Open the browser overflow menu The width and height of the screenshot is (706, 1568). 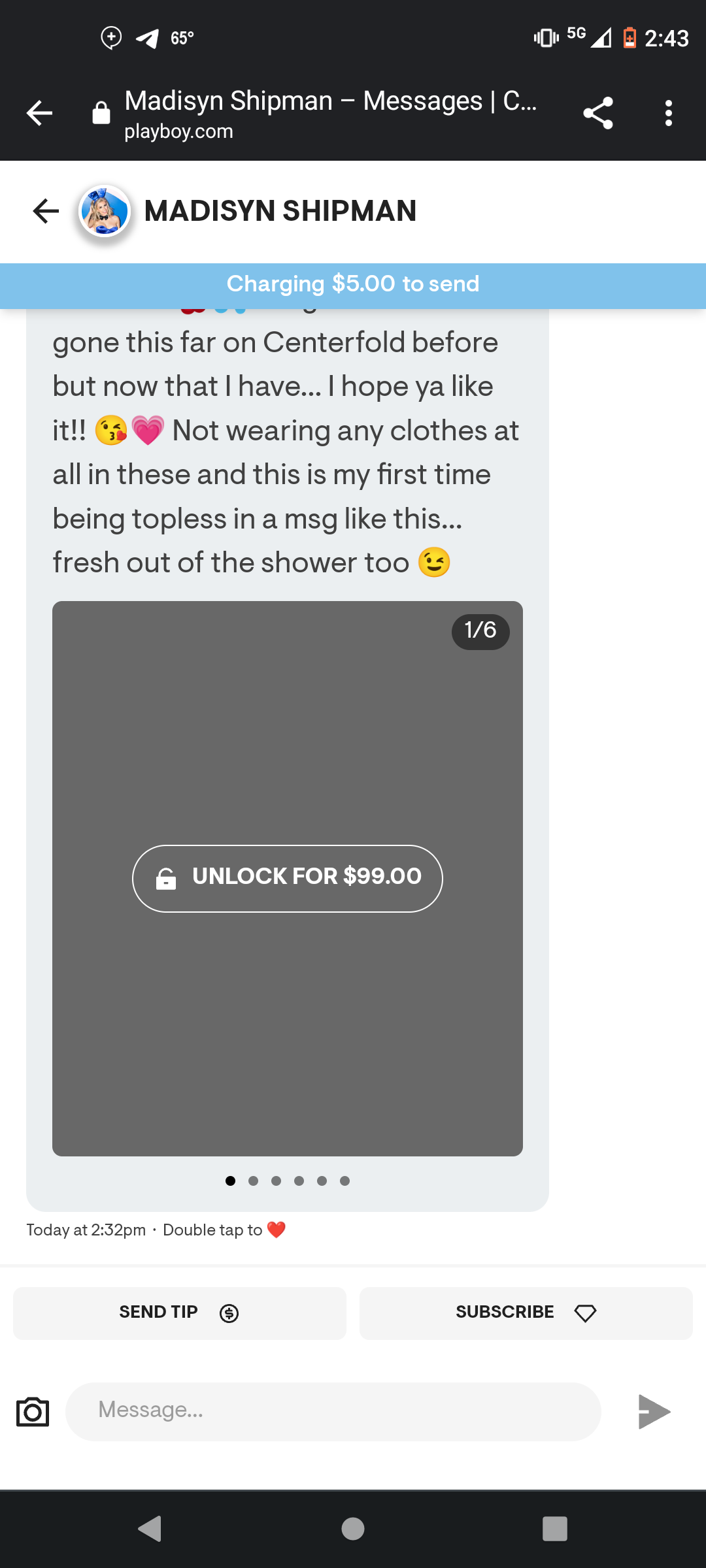(x=668, y=113)
